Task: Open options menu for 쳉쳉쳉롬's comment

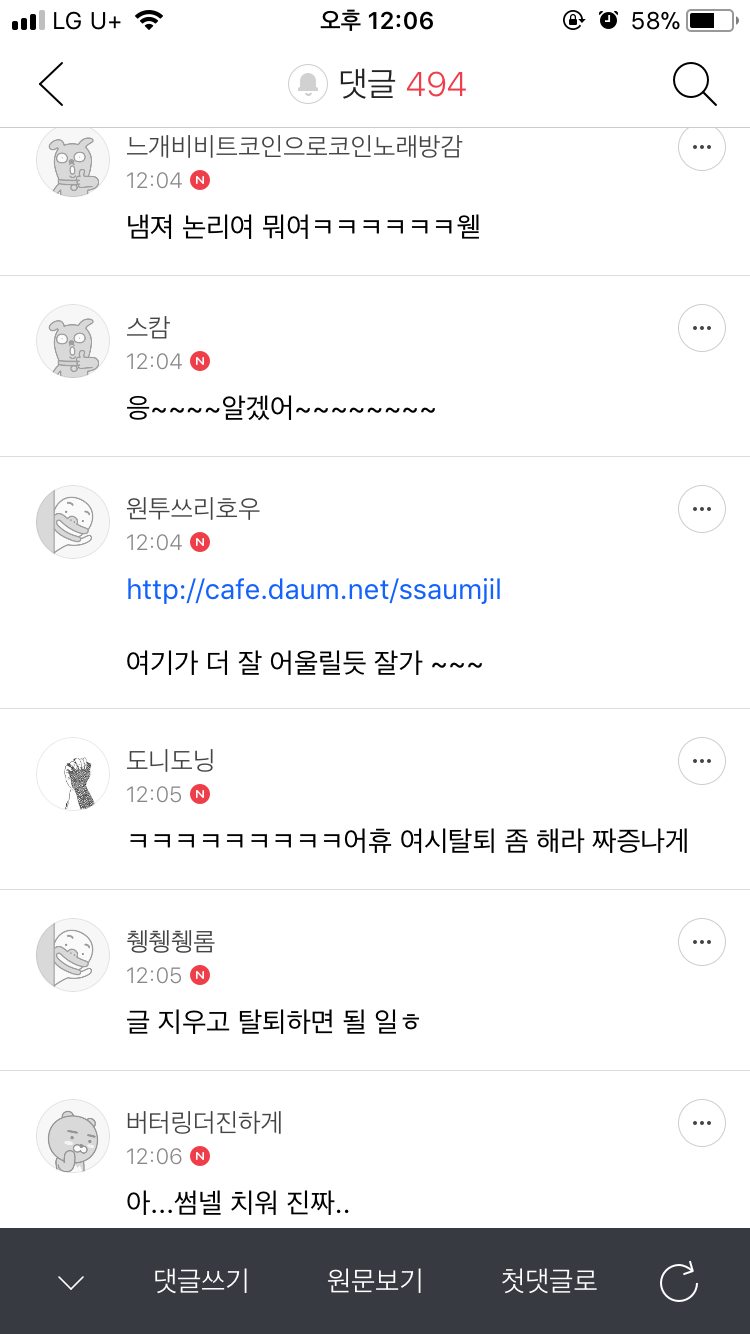Action: 701,942
